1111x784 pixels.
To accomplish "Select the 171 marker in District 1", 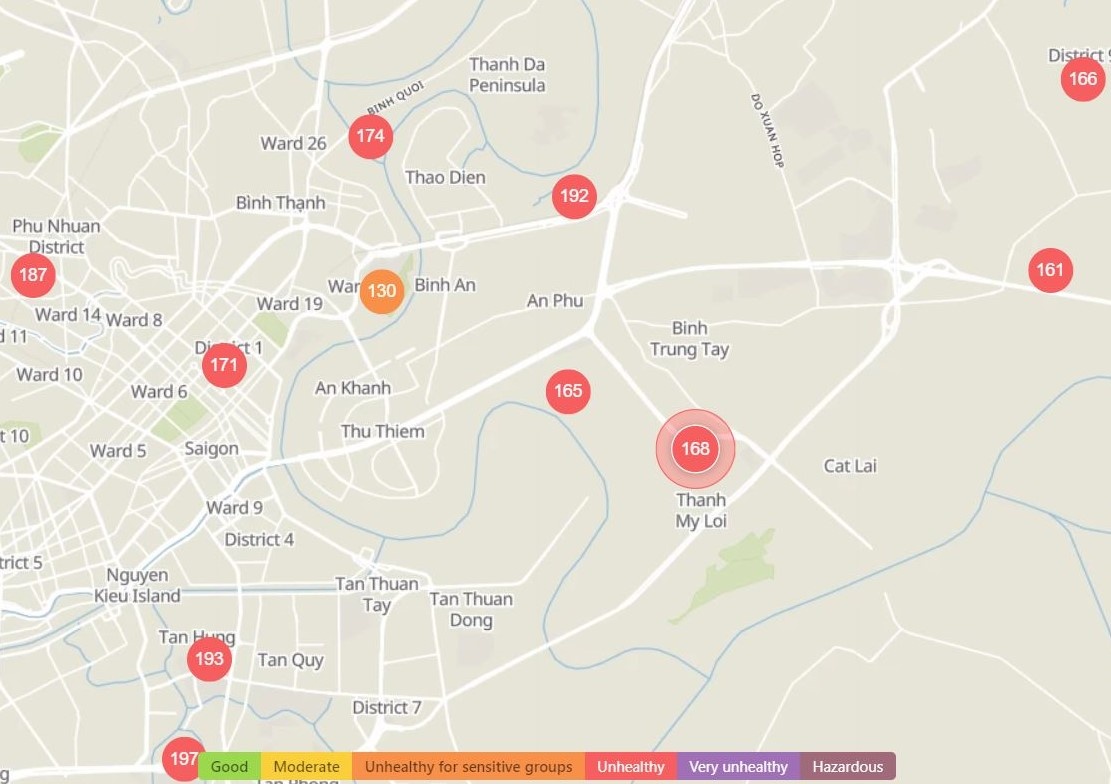I will point(224,365).
